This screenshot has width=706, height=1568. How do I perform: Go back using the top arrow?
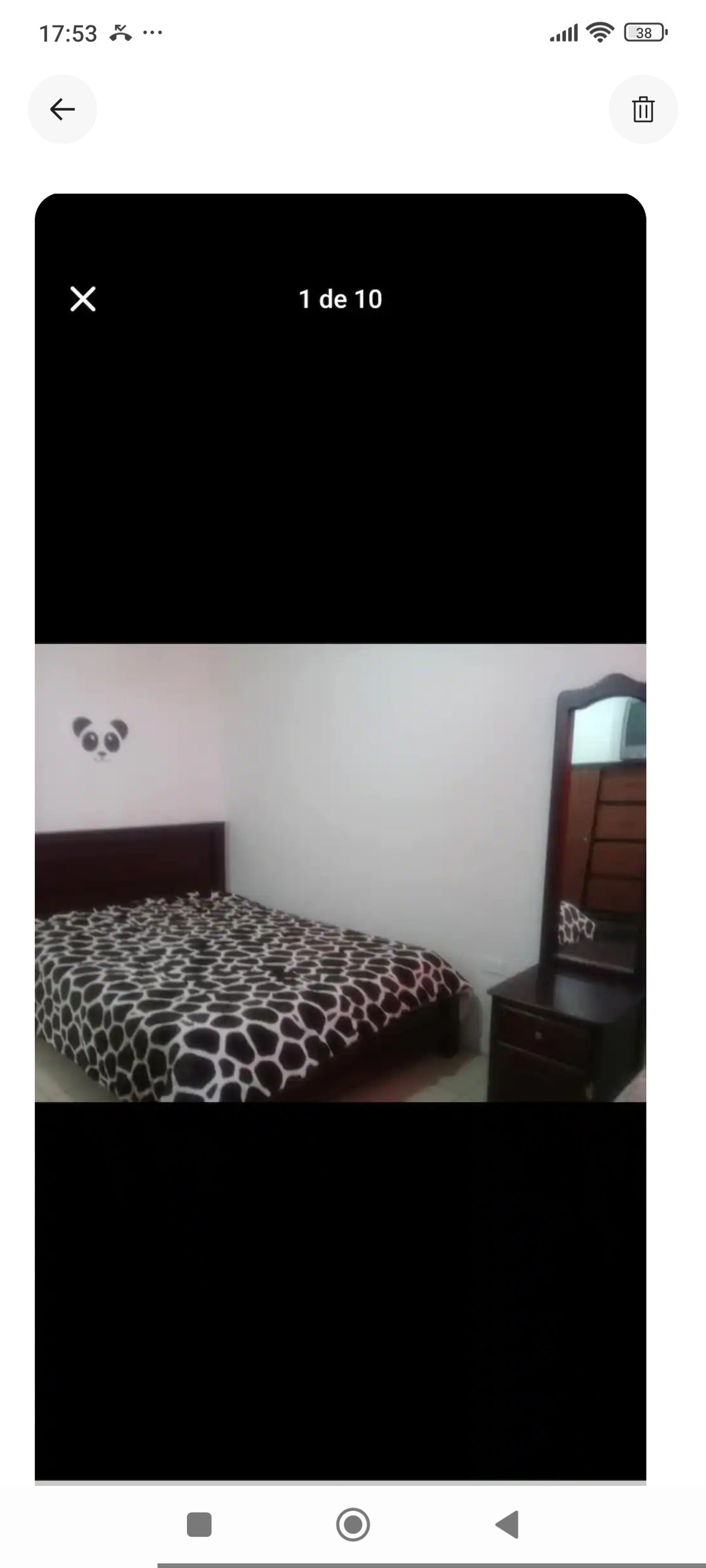pos(63,110)
